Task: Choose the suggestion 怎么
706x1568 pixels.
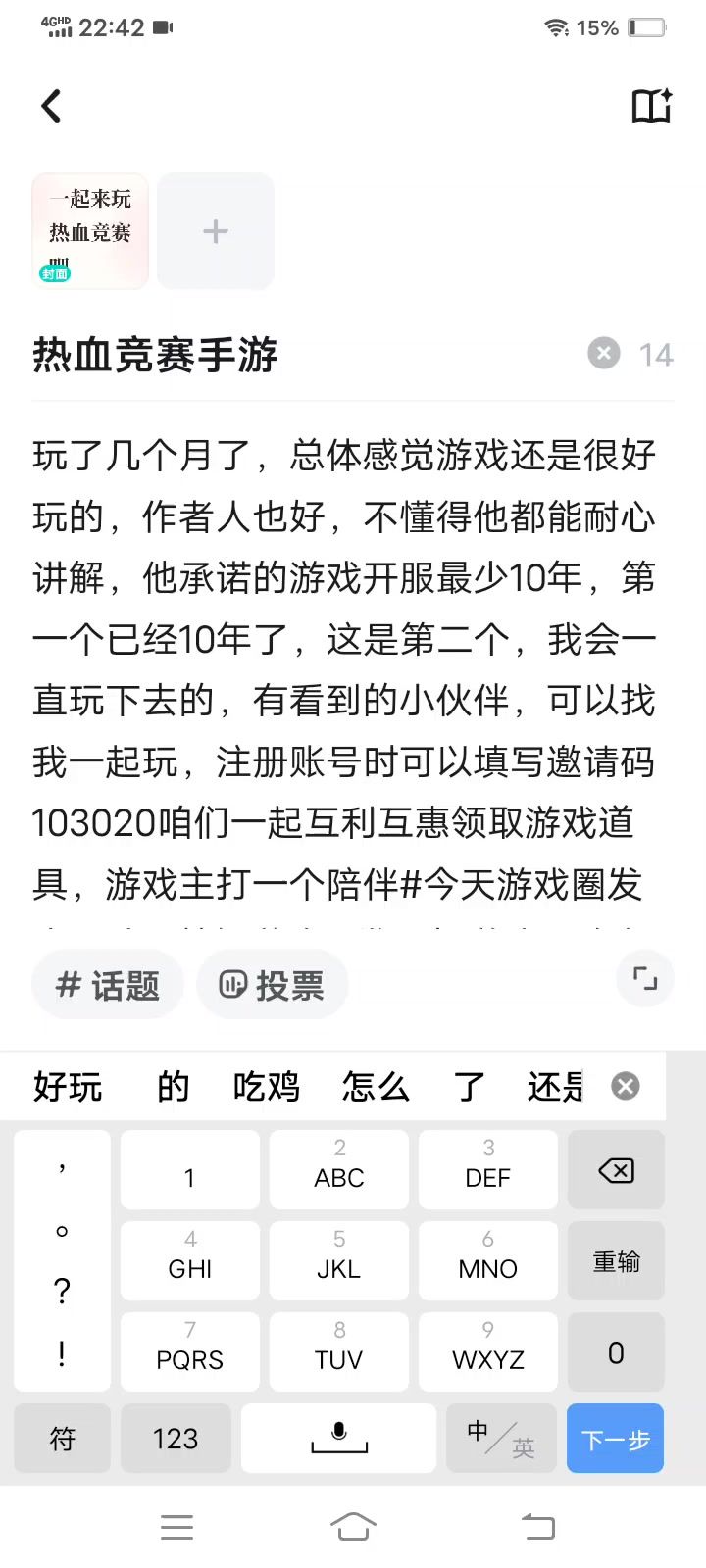Action: (375, 1086)
